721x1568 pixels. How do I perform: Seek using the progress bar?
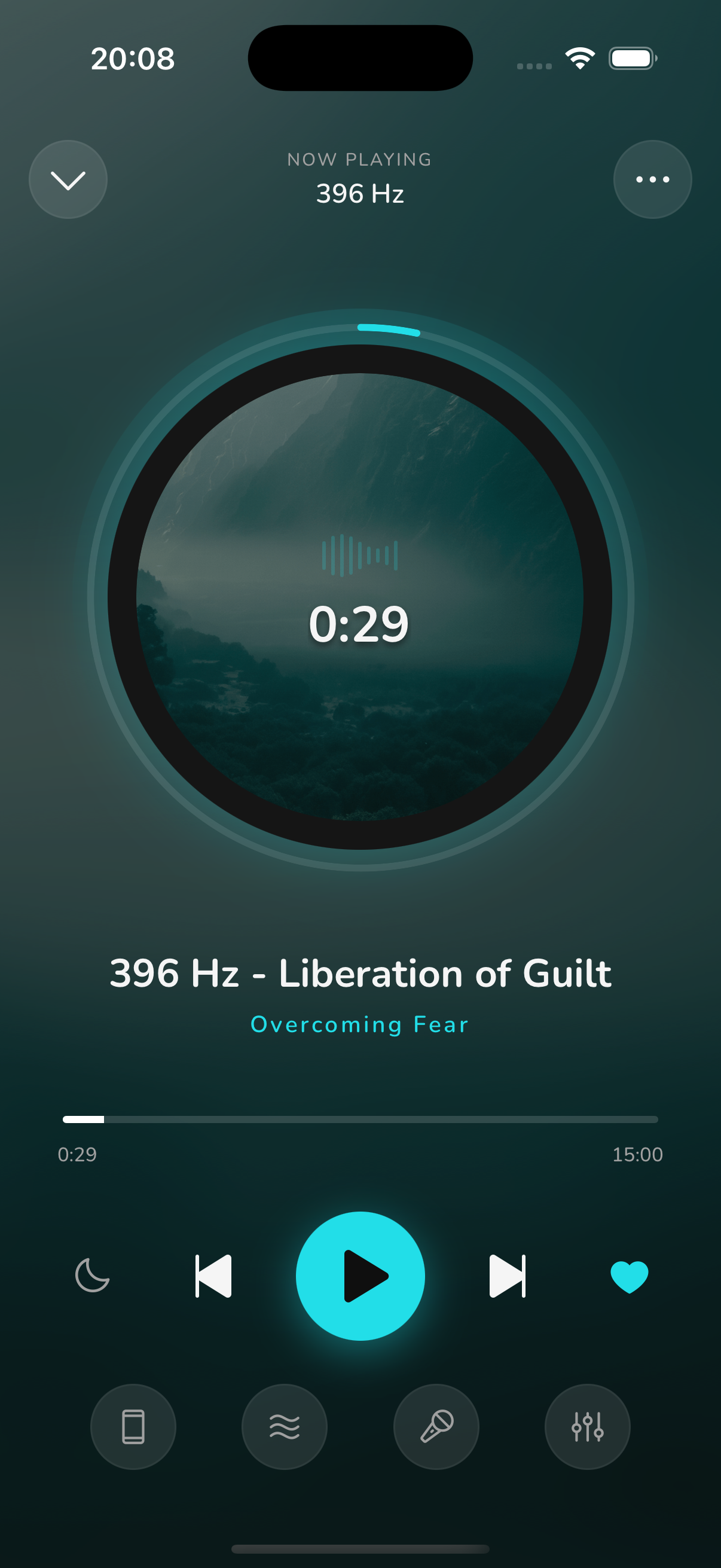coord(359,1118)
